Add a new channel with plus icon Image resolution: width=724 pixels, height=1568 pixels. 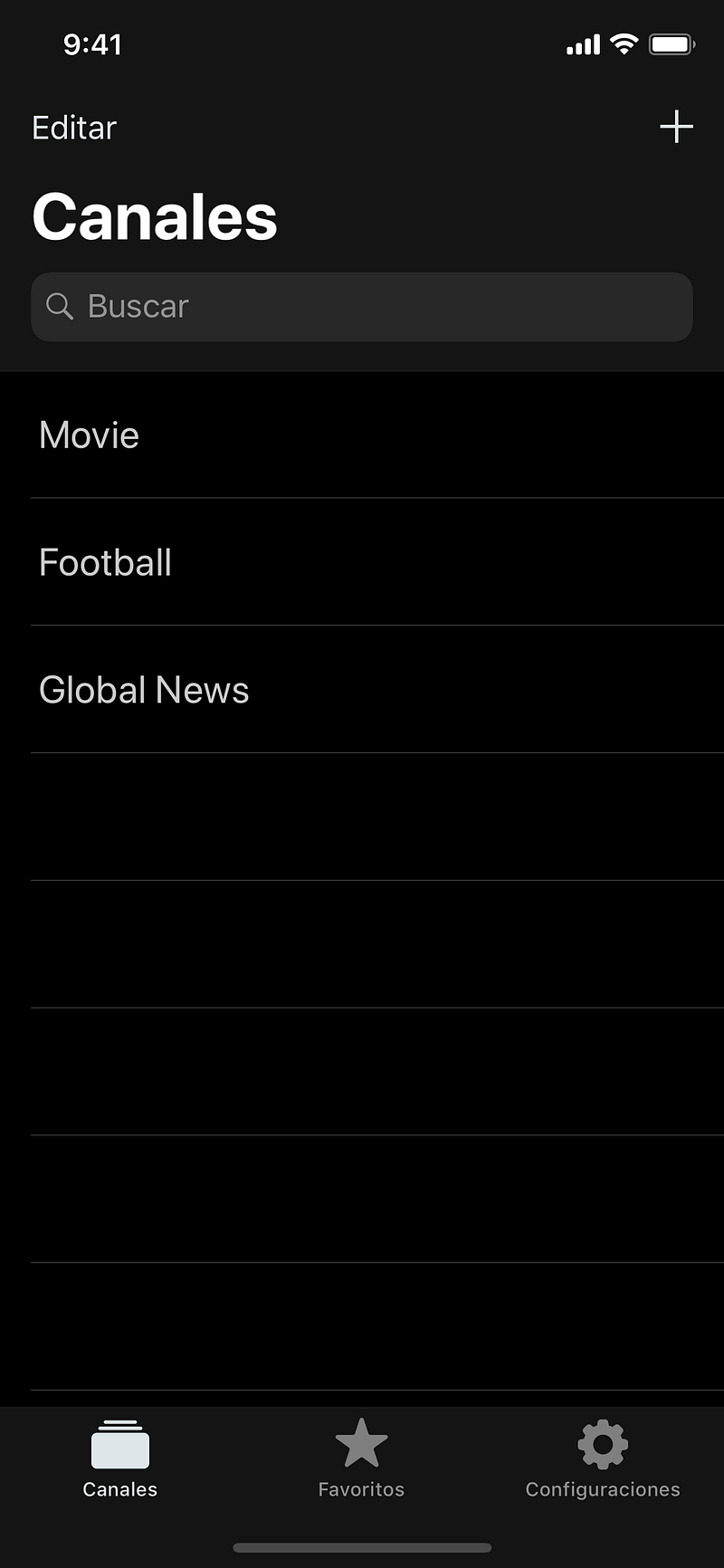coord(676,127)
